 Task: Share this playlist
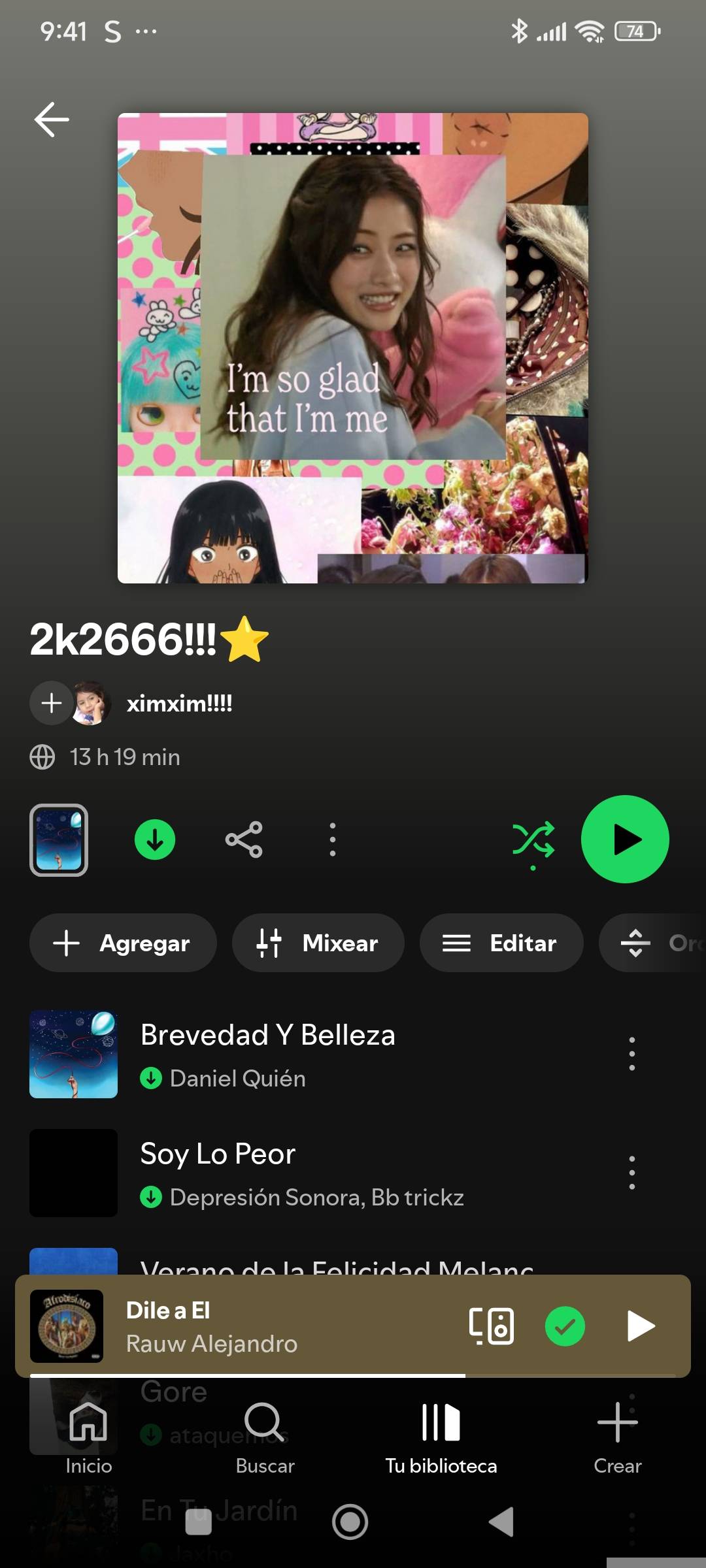(244, 840)
